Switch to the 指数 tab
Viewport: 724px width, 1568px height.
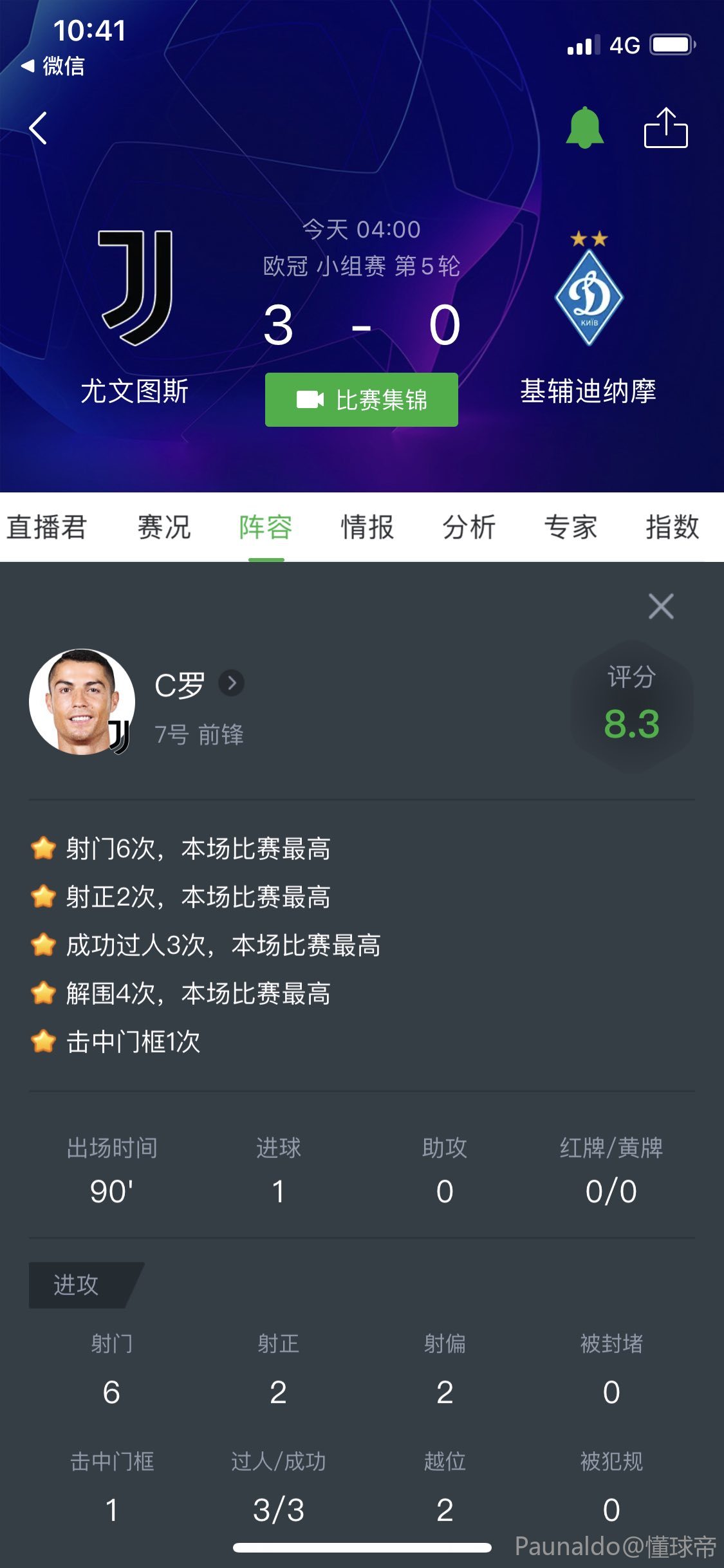click(x=672, y=527)
